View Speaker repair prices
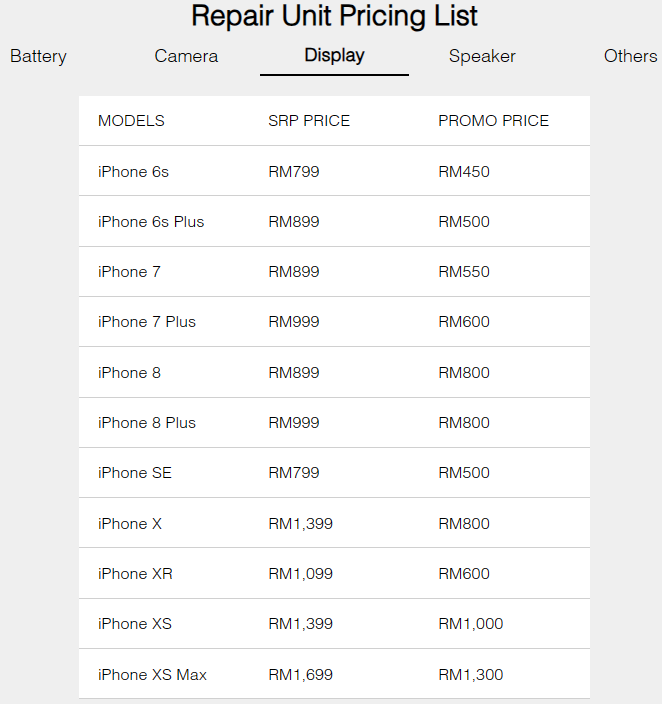This screenshot has height=704, width=662. click(482, 56)
